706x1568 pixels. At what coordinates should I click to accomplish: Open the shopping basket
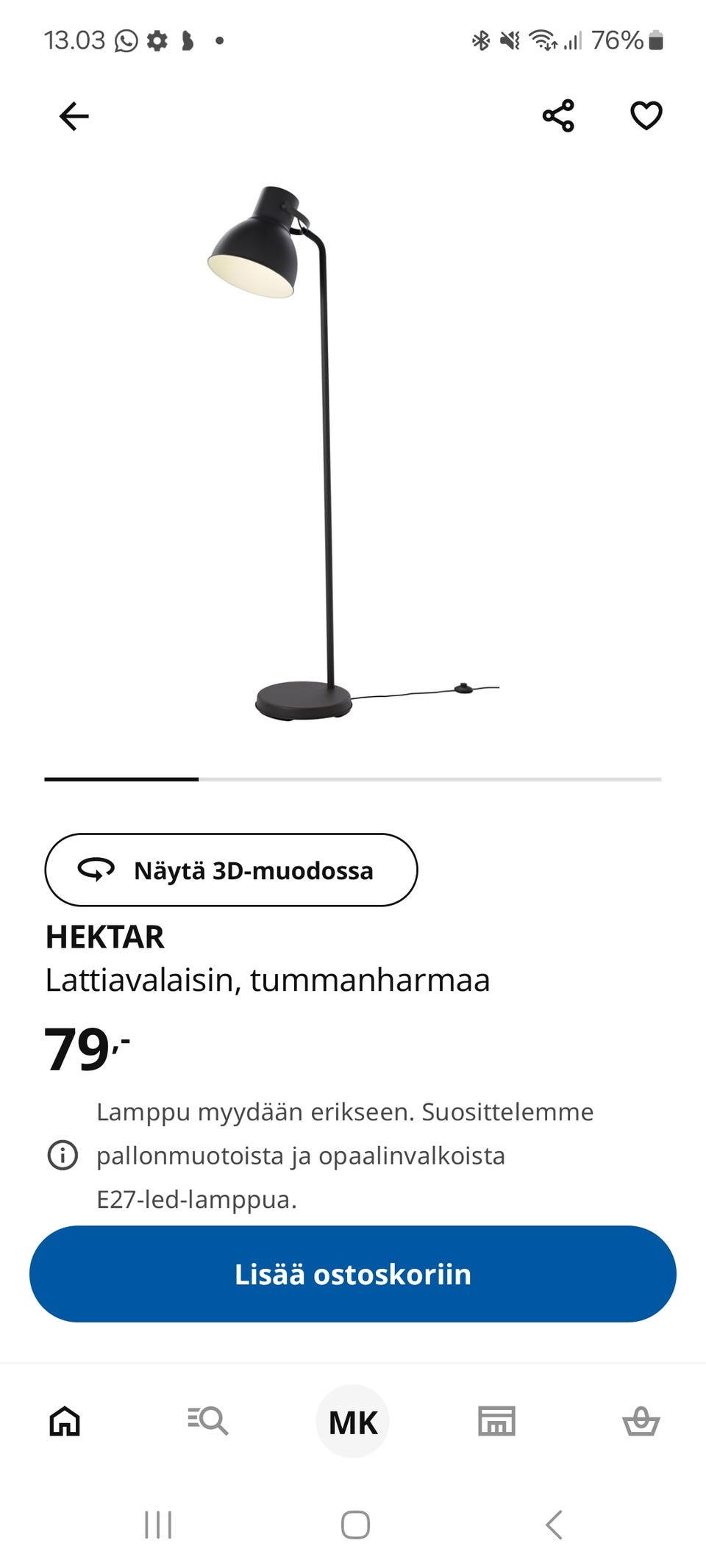click(x=641, y=1421)
